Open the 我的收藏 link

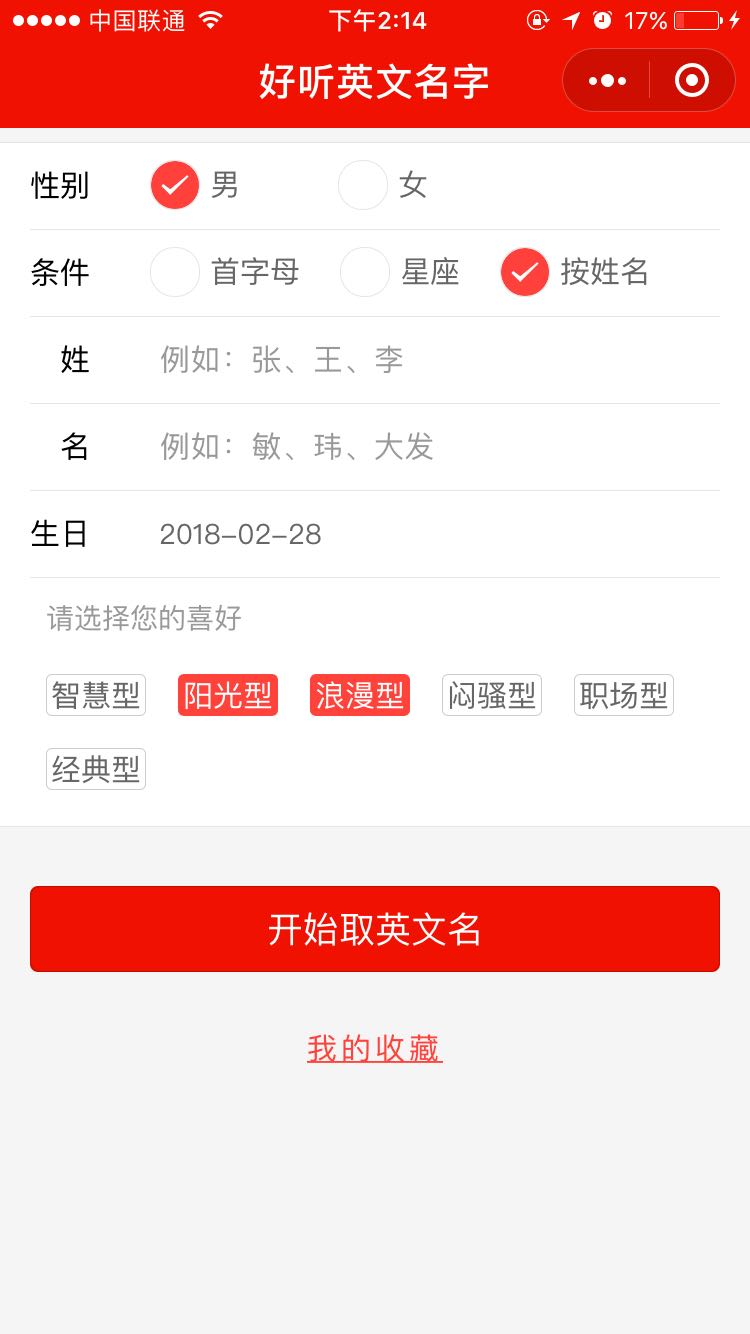point(375,1048)
